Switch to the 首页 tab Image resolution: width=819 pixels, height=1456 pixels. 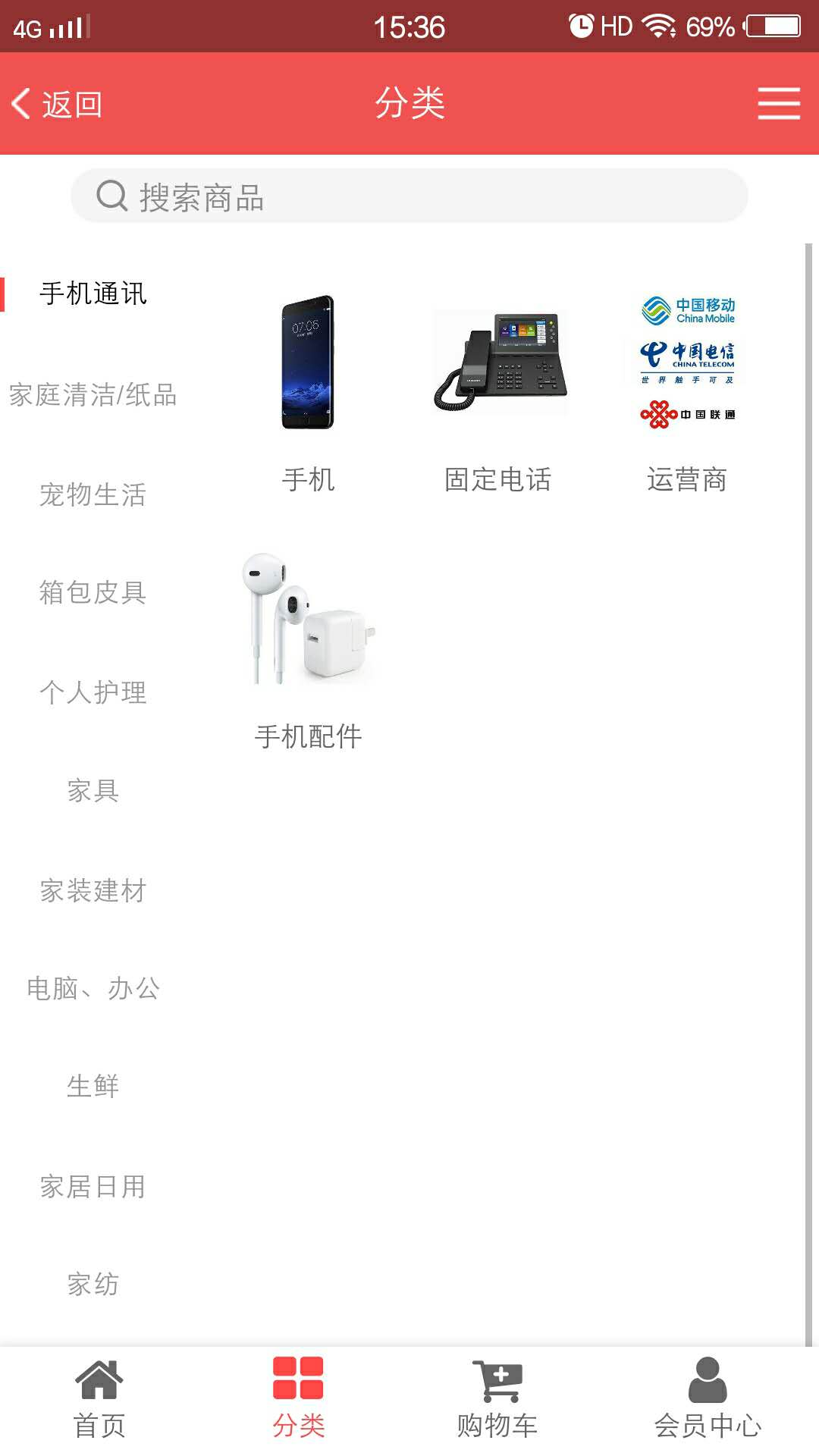tap(99, 1400)
